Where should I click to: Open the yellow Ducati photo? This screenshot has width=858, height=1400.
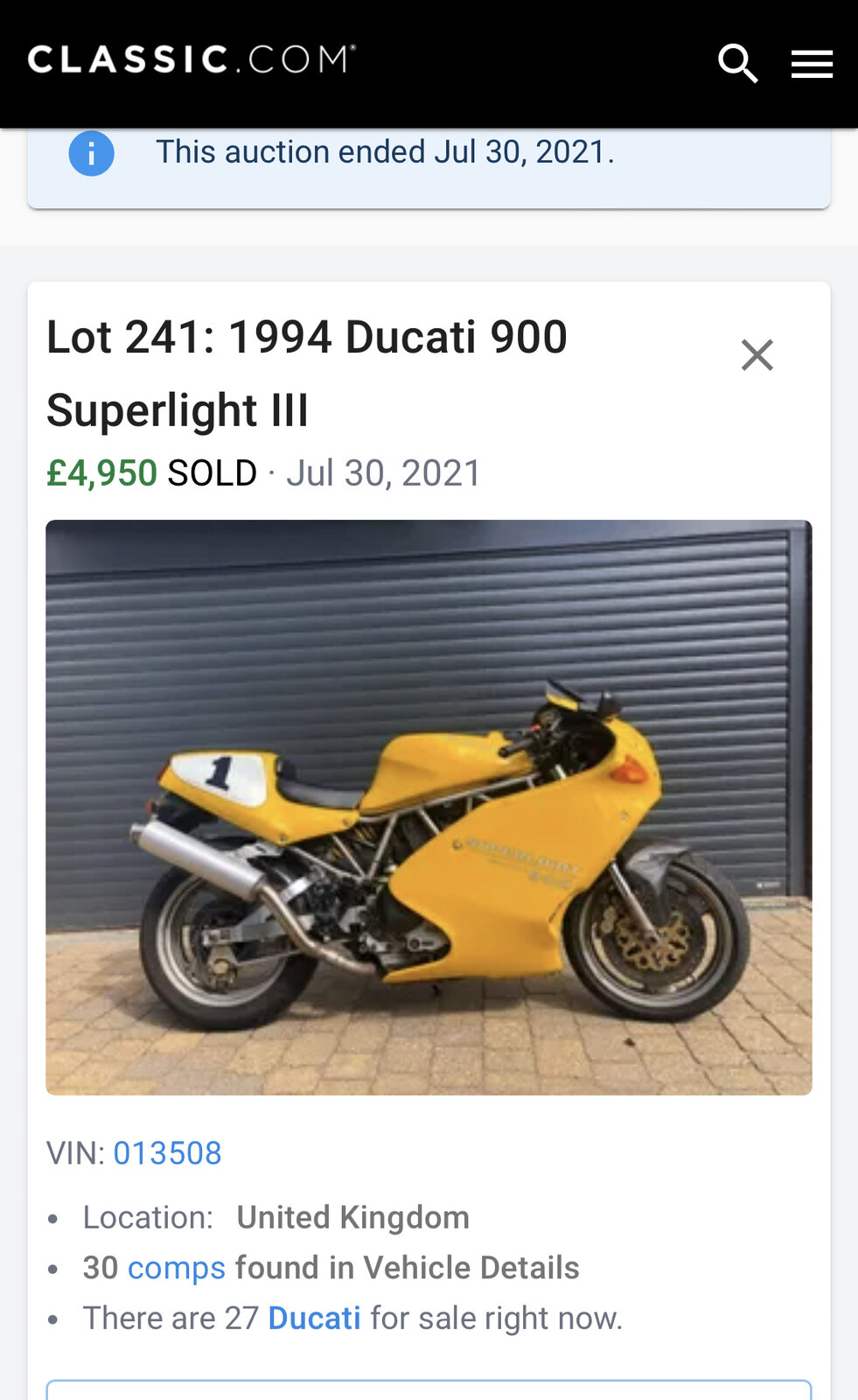[429, 807]
